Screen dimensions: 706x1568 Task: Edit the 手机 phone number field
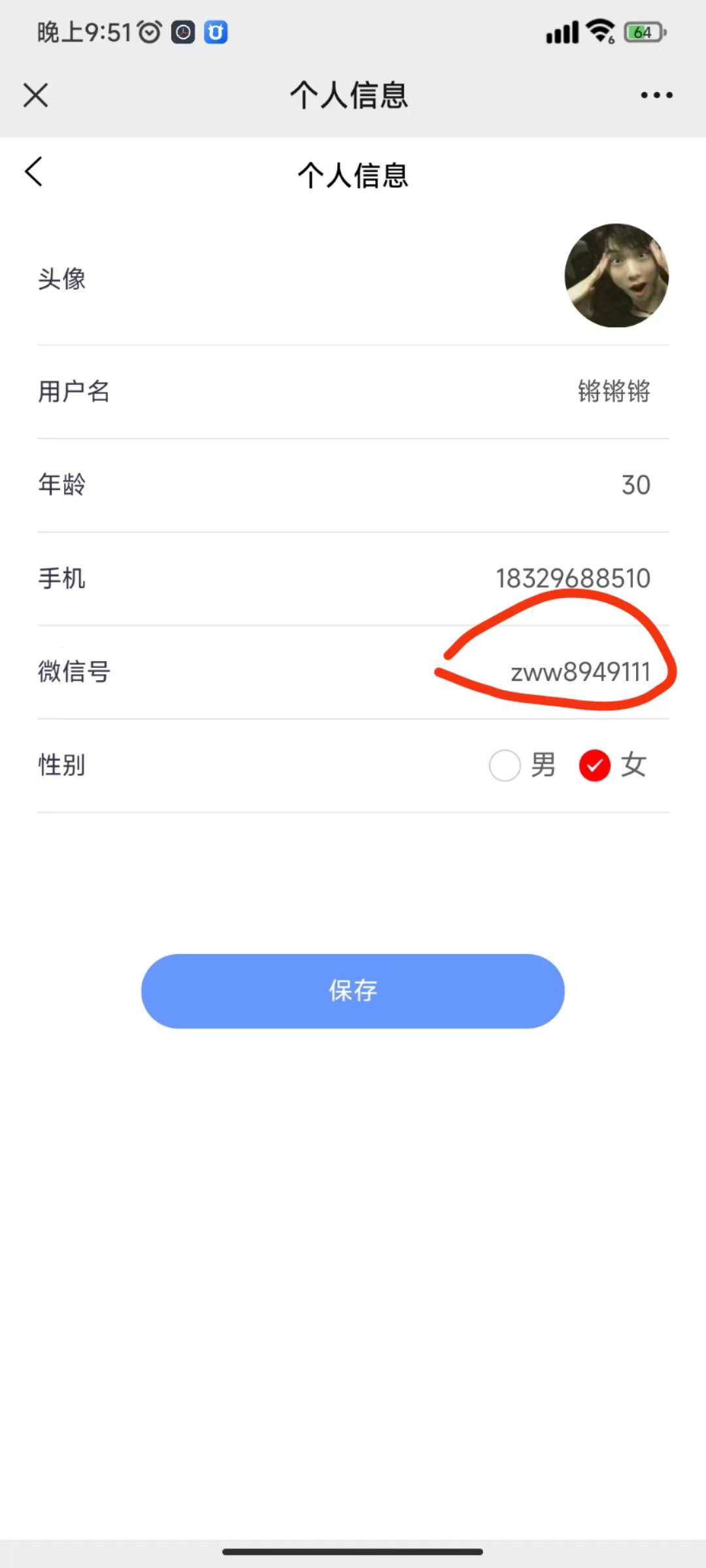pos(573,579)
